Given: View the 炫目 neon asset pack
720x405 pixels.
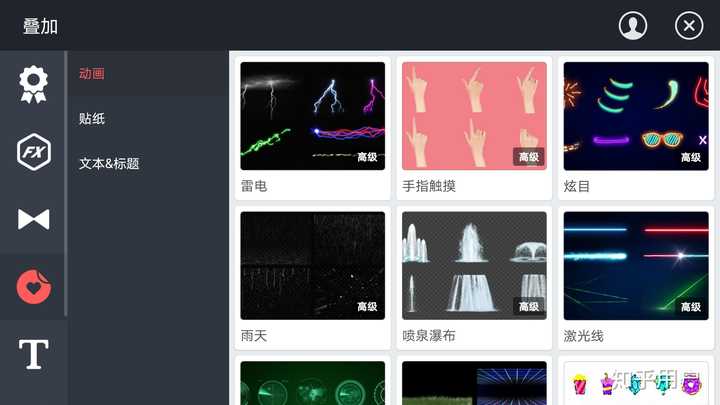Looking at the screenshot, I should point(634,127).
